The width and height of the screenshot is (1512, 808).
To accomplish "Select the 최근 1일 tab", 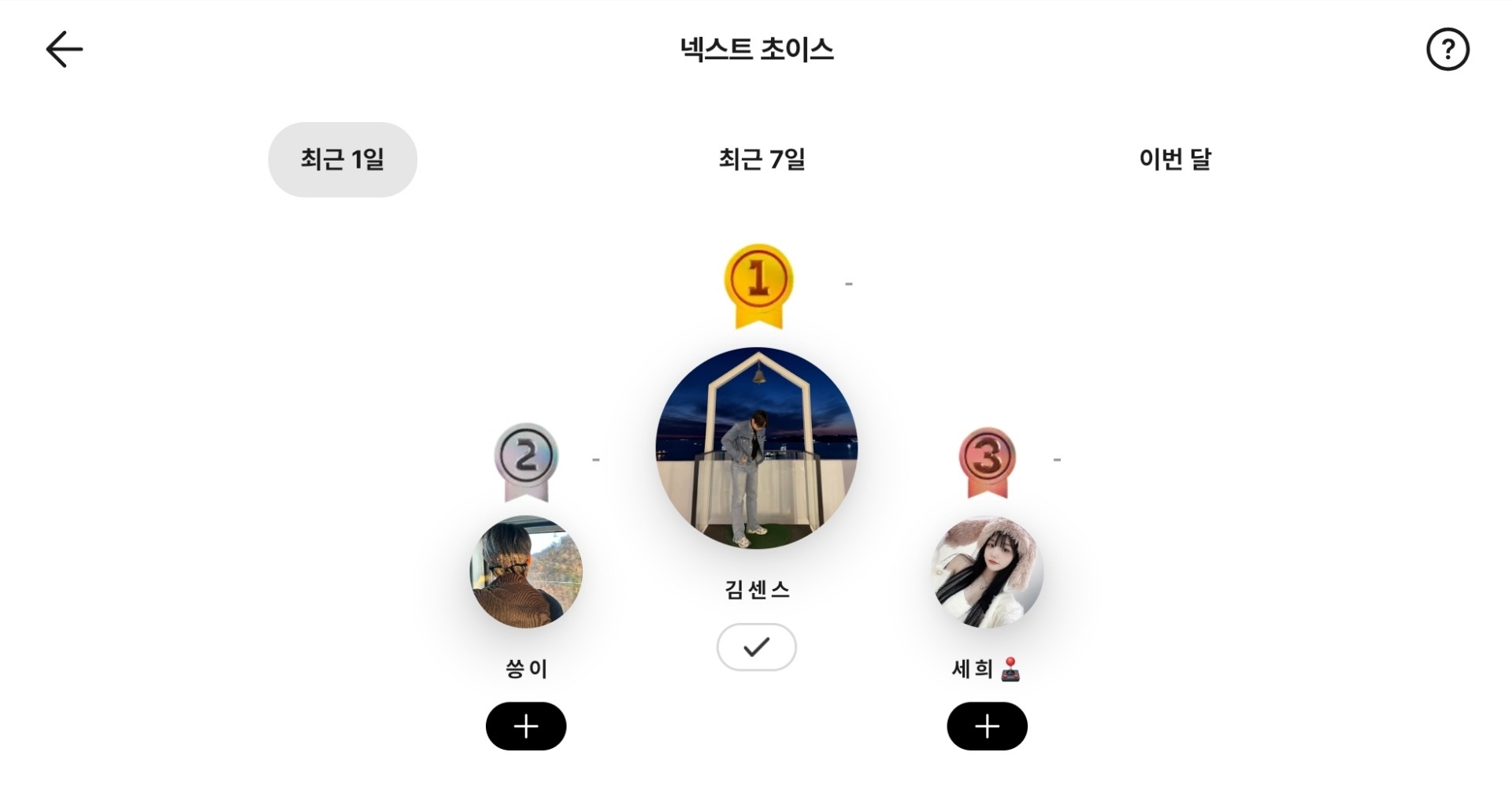I will tap(343, 160).
